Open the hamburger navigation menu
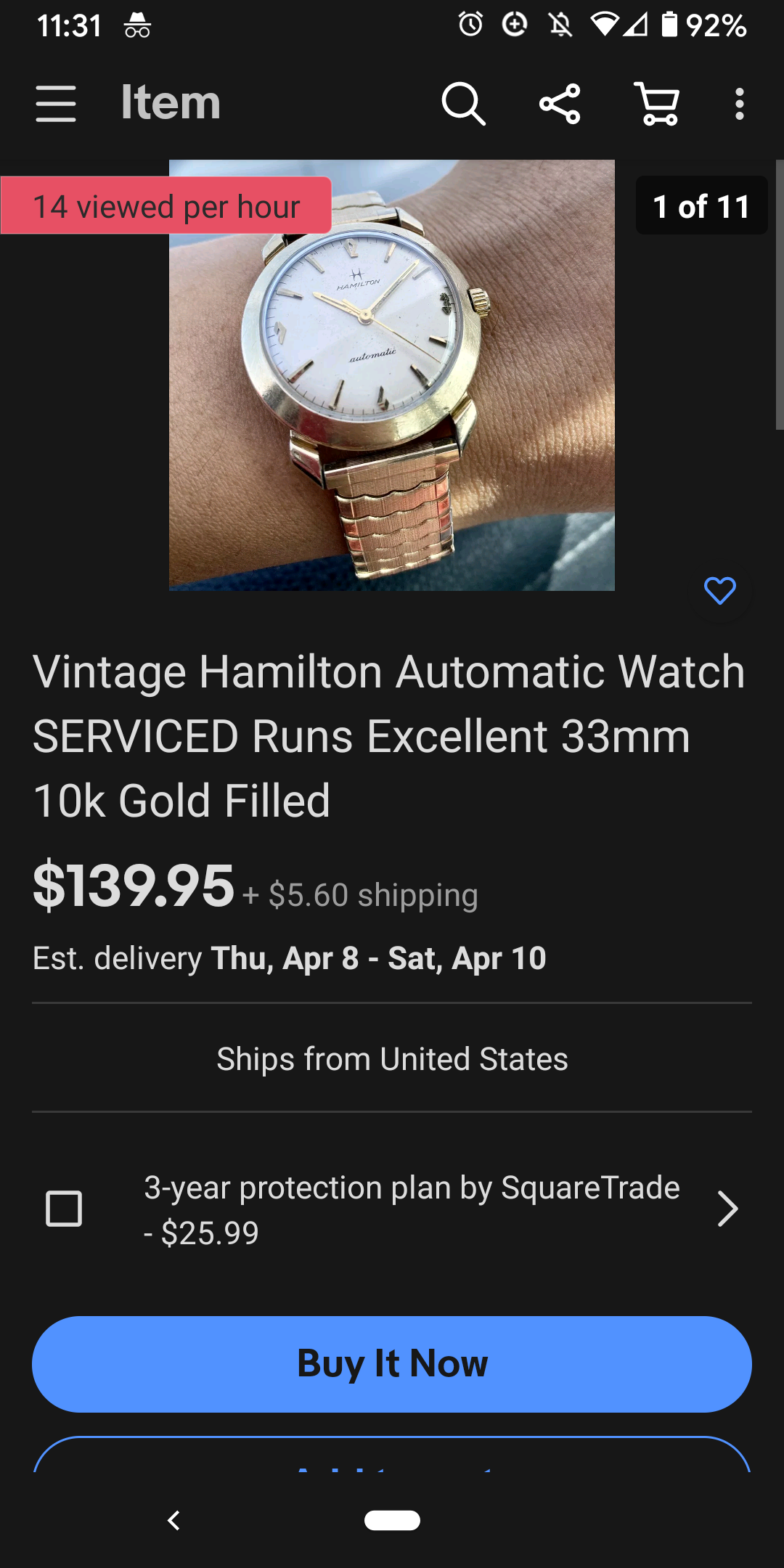 pyautogui.click(x=56, y=104)
